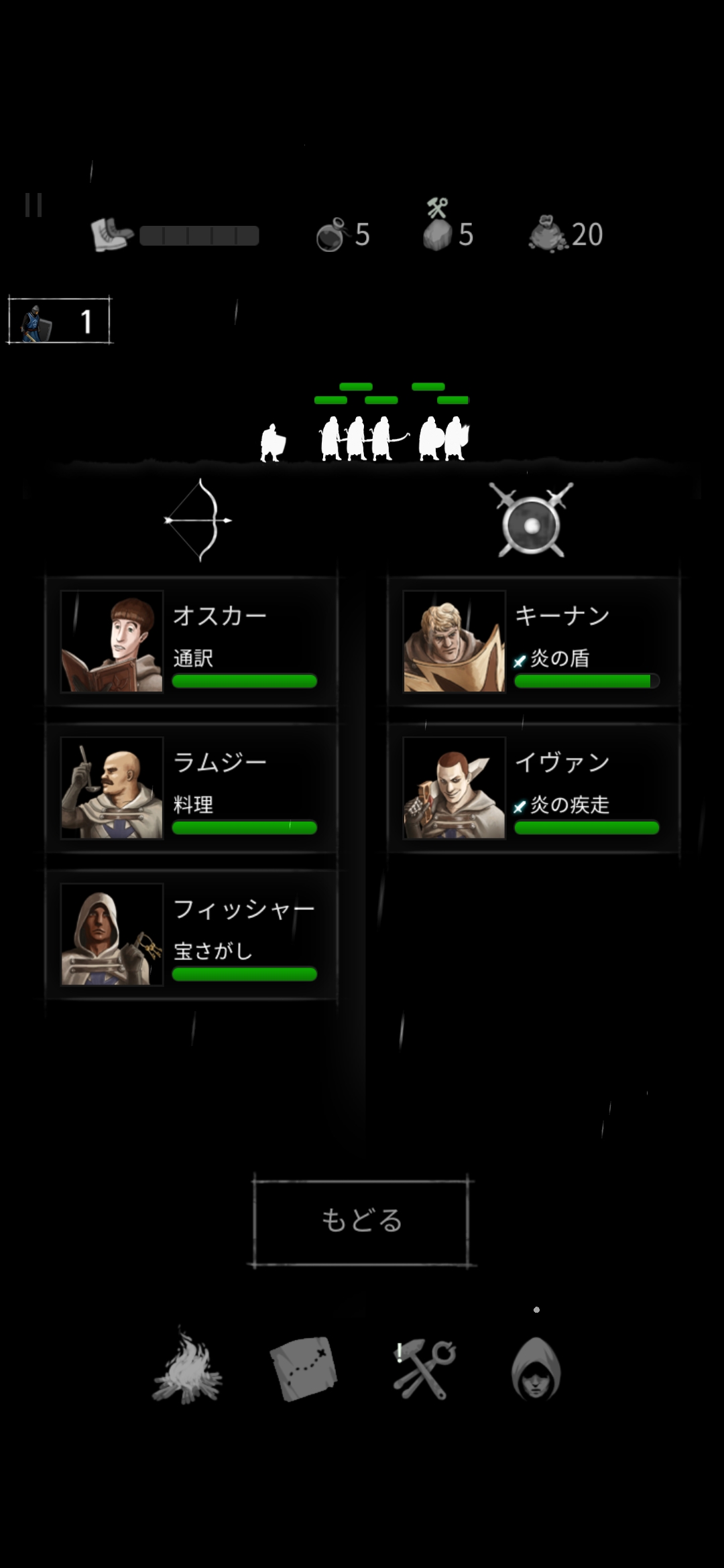724x1568 pixels.
Task: Open the crafting tools menu
Action: pos(424,1368)
